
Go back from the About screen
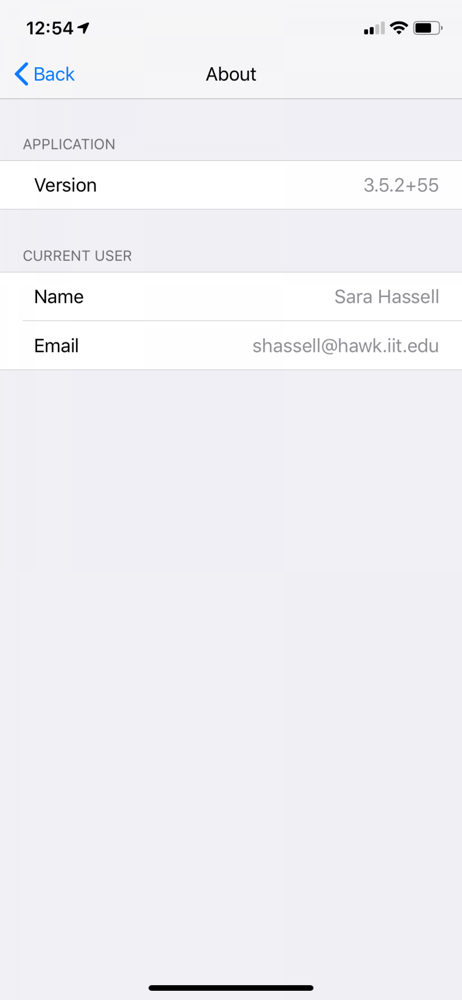tap(45, 74)
